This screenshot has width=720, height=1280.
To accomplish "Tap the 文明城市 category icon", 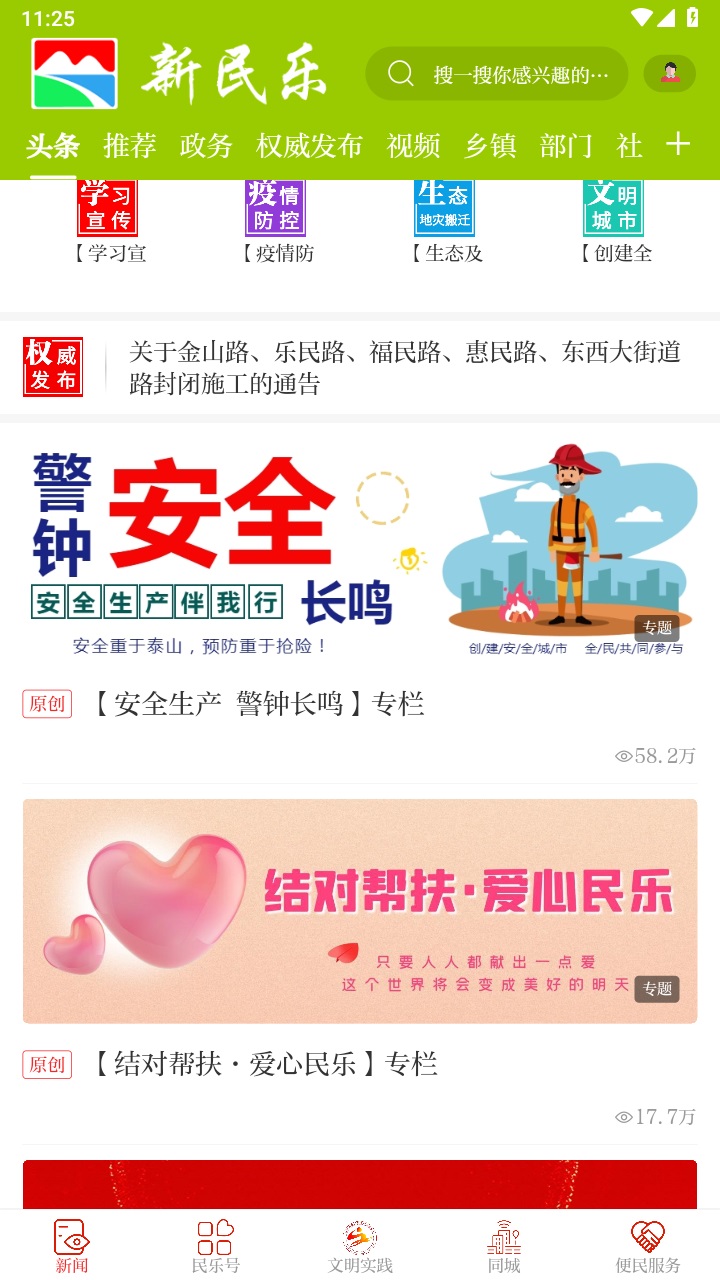I will coord(613,207).
